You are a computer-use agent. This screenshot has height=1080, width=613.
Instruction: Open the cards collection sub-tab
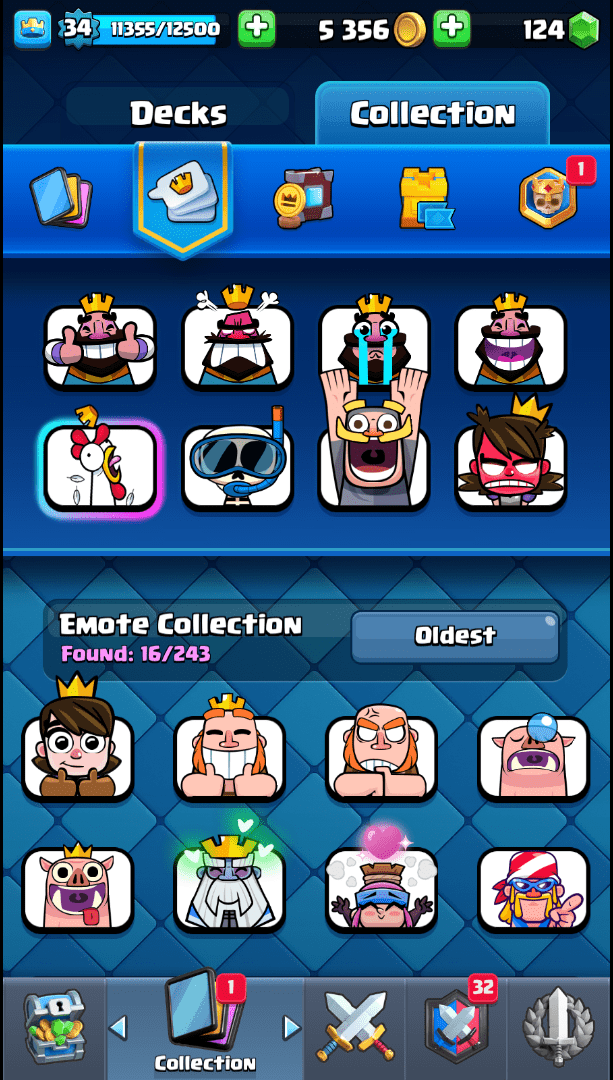click(x=61, y=195)
